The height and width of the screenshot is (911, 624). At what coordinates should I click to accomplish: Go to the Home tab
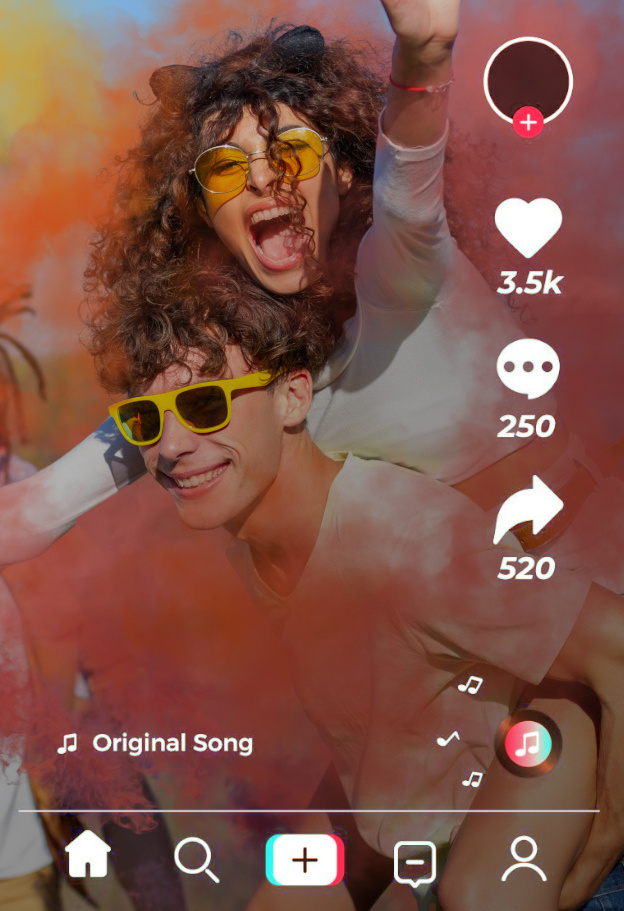[88, 857]
